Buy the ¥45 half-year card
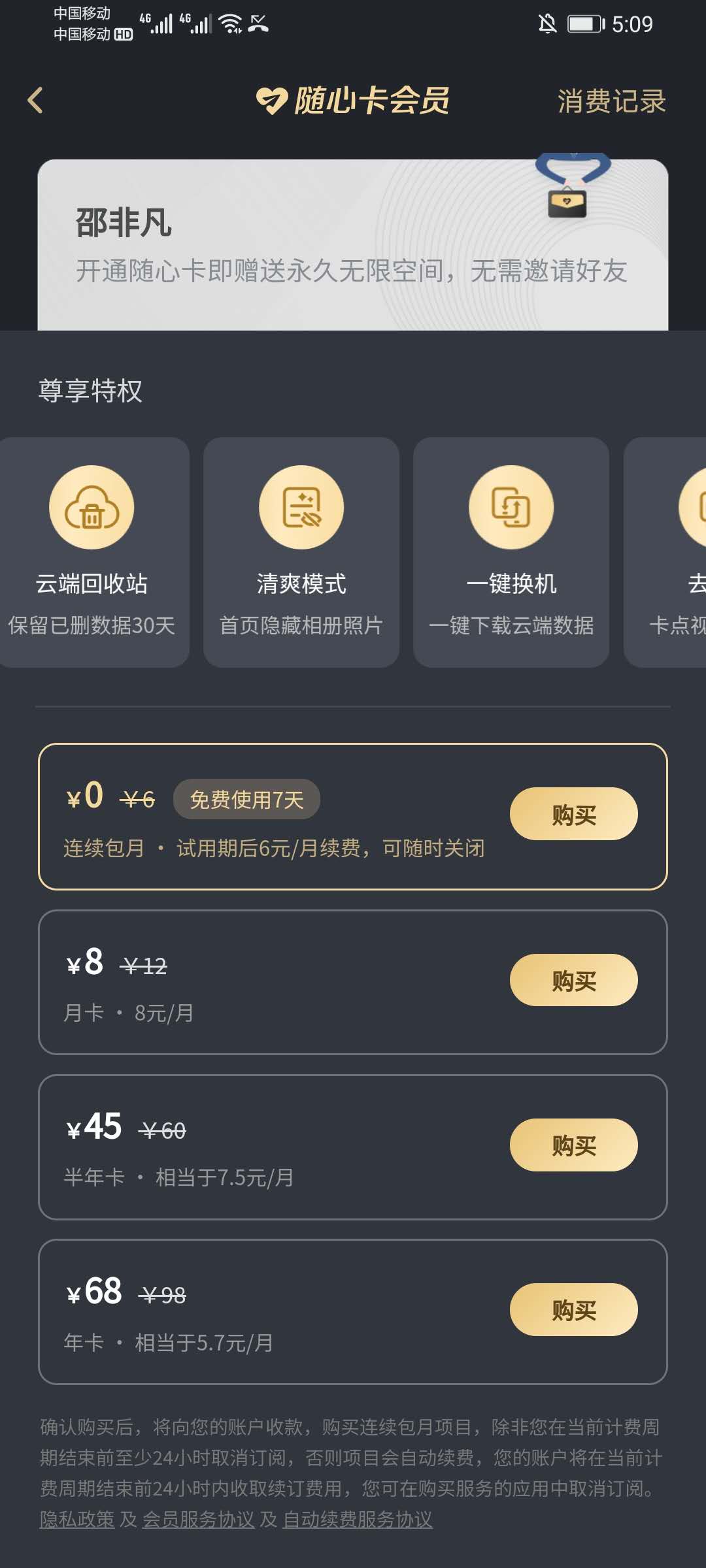The width and height of the screenshot is (706, 1568). 573,1145
